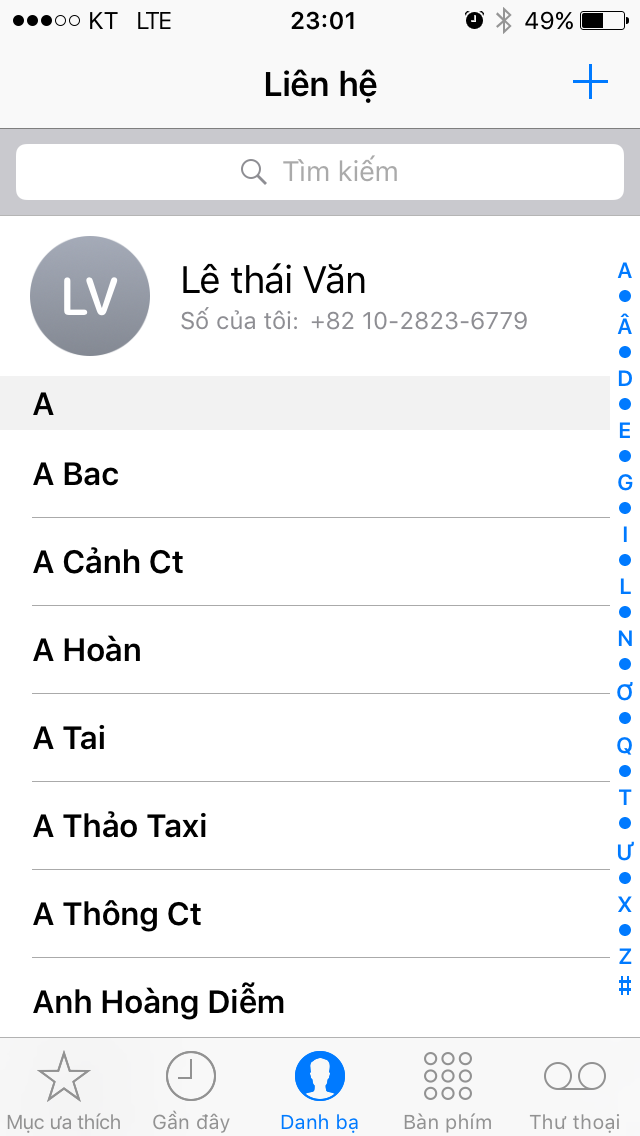Open contact A Cảnh Ct
Image resolution: width=640 pixels, height=1136 pixels.
[x=300, y=562]
